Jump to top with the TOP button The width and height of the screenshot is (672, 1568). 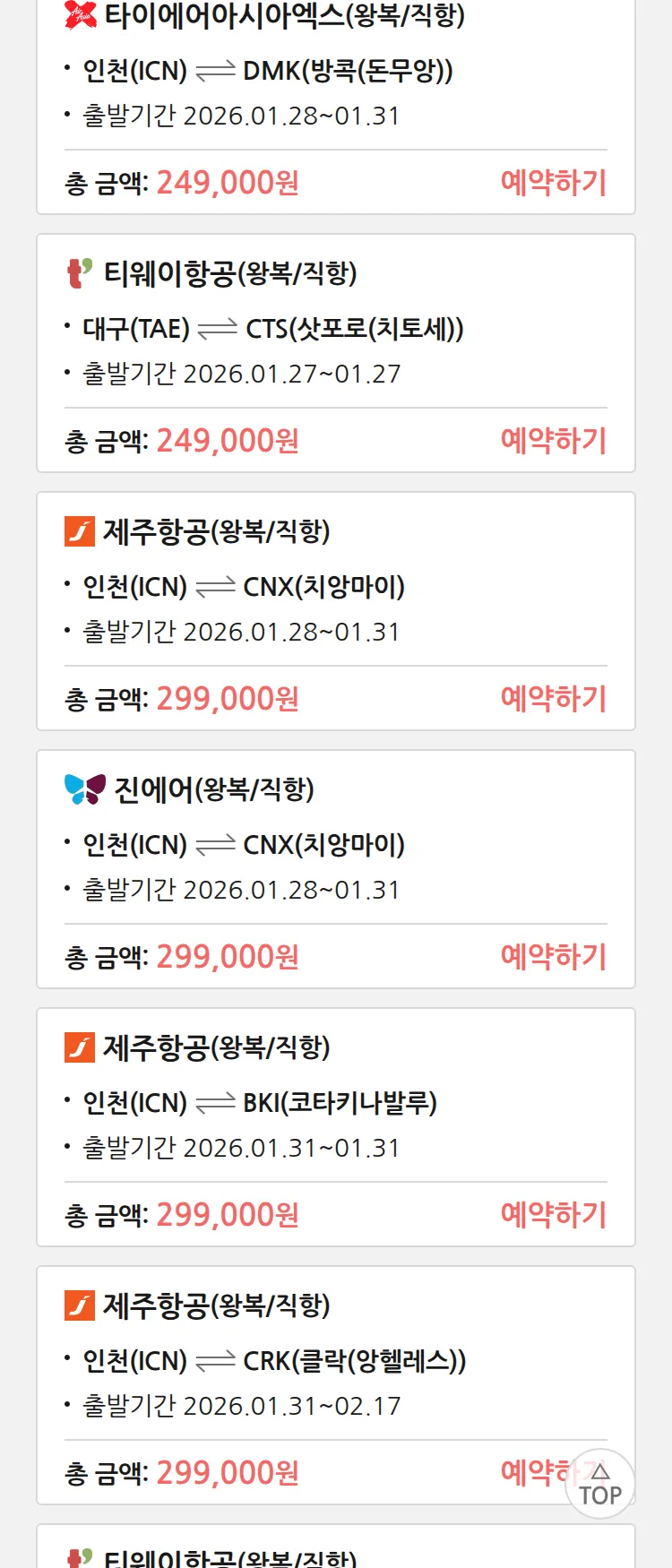[599, 1485]
